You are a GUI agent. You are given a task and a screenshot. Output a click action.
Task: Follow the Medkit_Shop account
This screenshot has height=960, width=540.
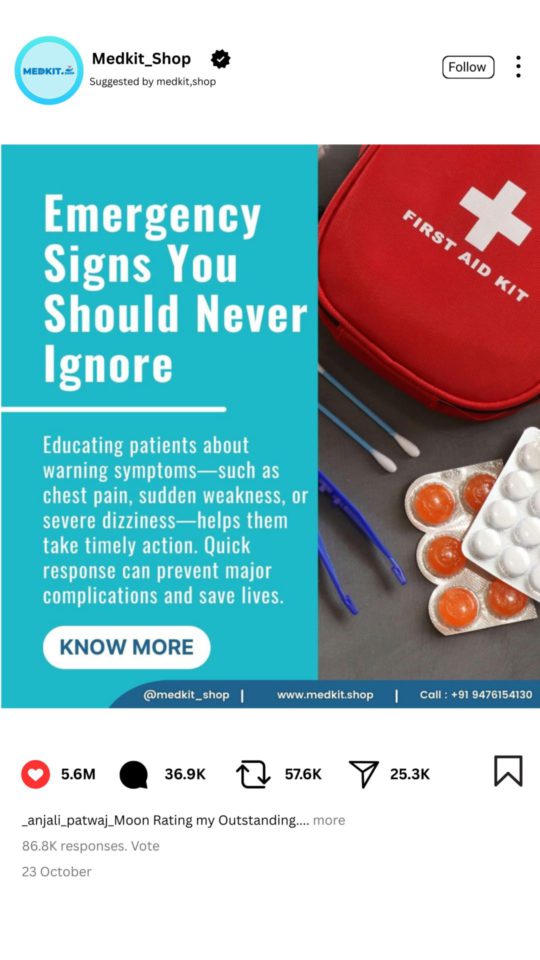[x=468, y=67]
